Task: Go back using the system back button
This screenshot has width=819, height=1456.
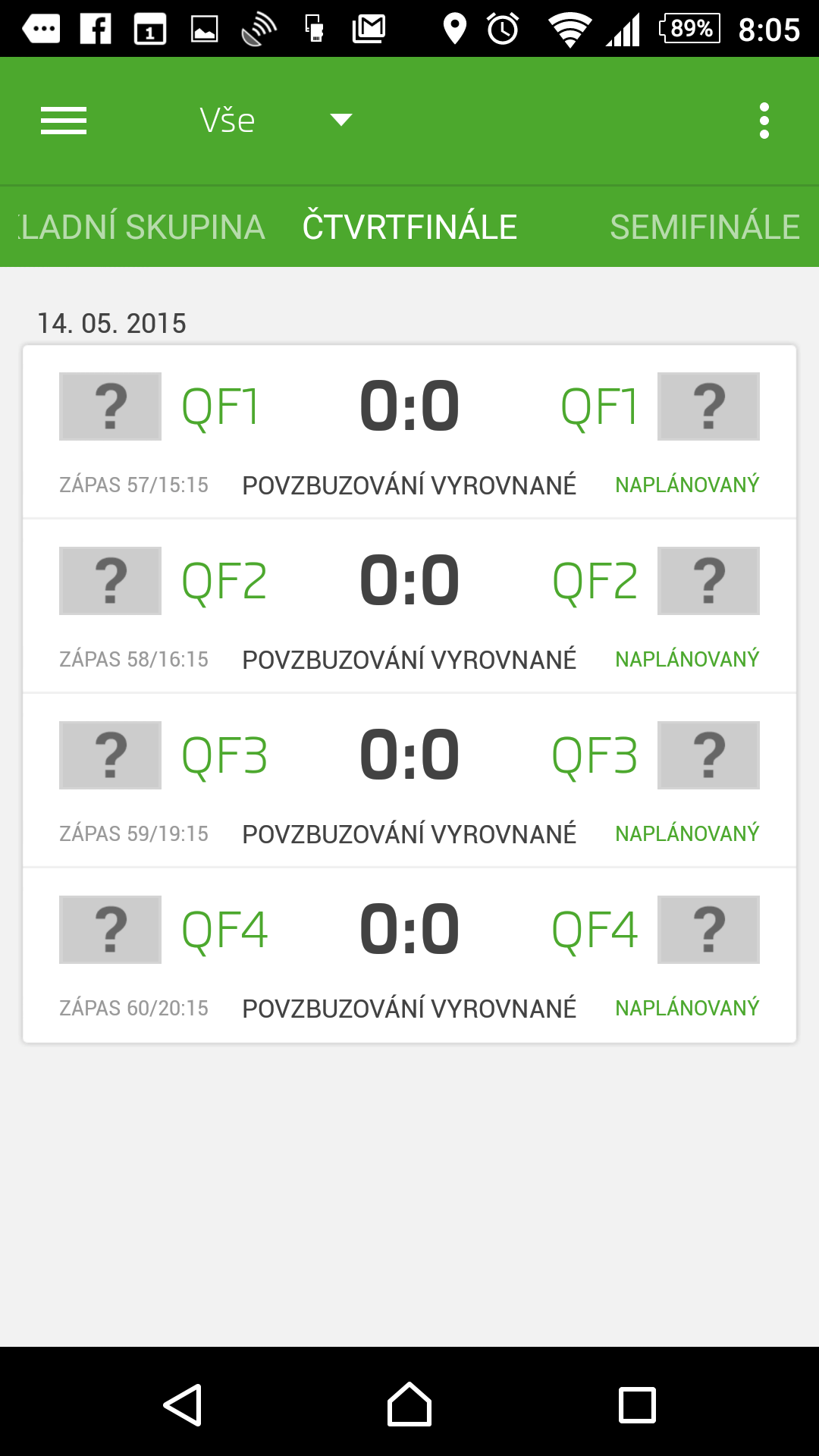Action: [182, 1404]
